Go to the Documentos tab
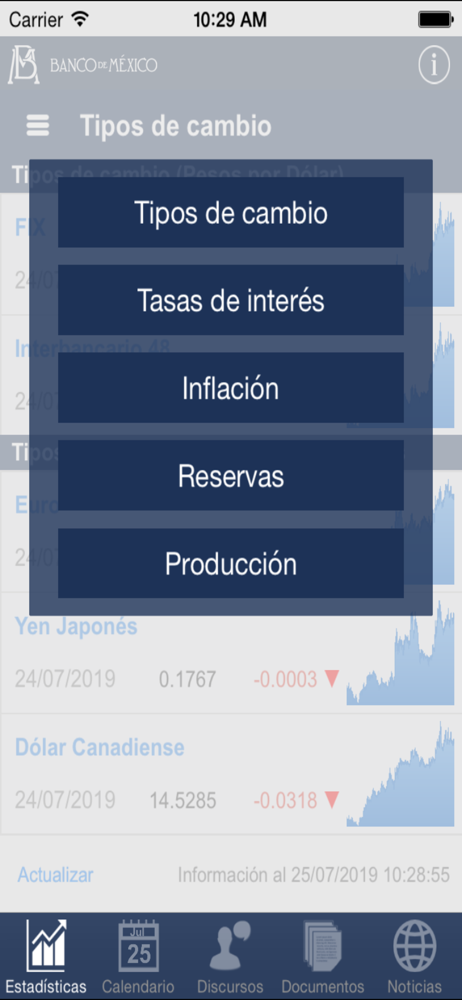The width and height of the screenshot is (462, 1000). [323, 956]
